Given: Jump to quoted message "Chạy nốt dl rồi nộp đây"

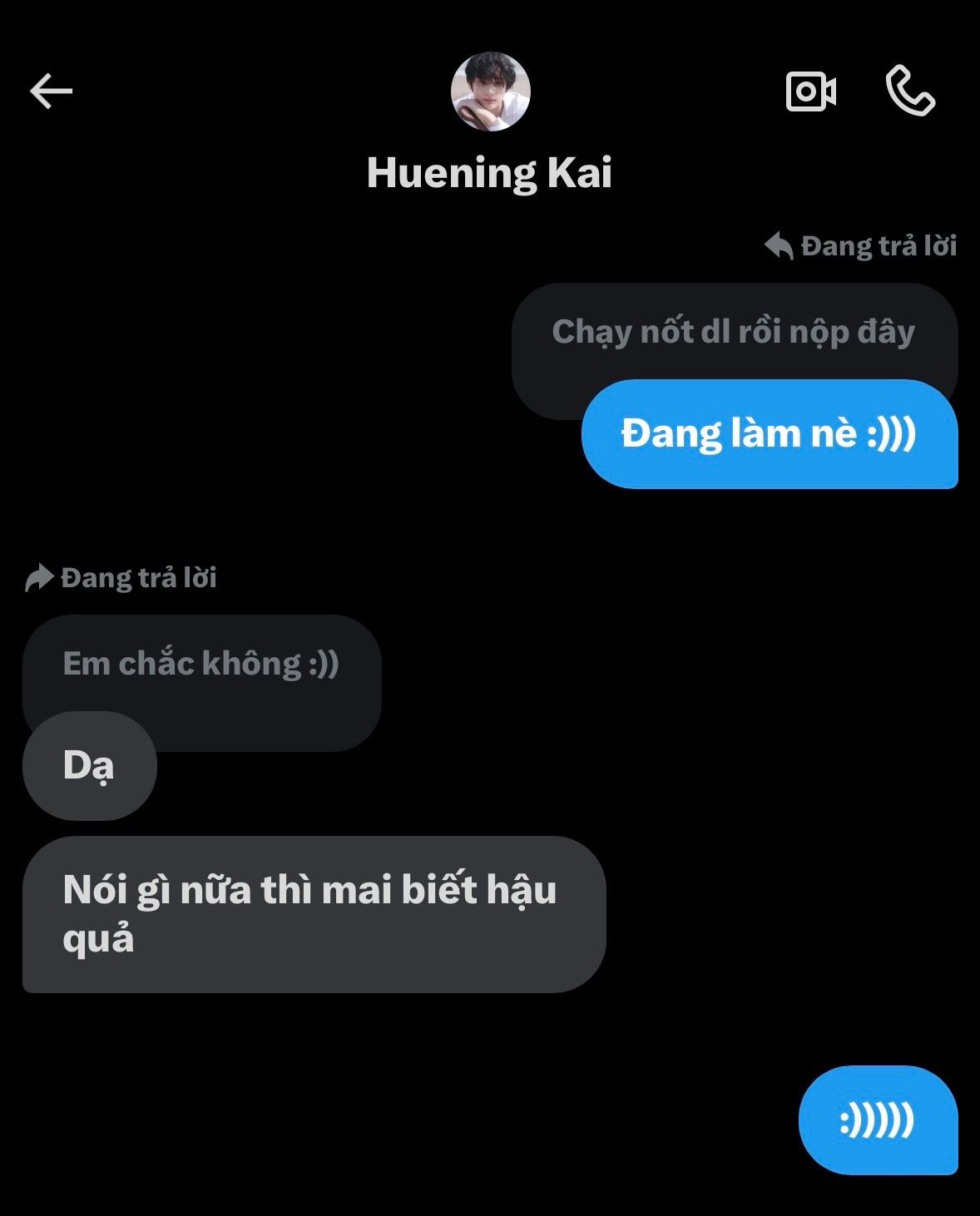Looking at the screenshot, I should tap(732, 332).
